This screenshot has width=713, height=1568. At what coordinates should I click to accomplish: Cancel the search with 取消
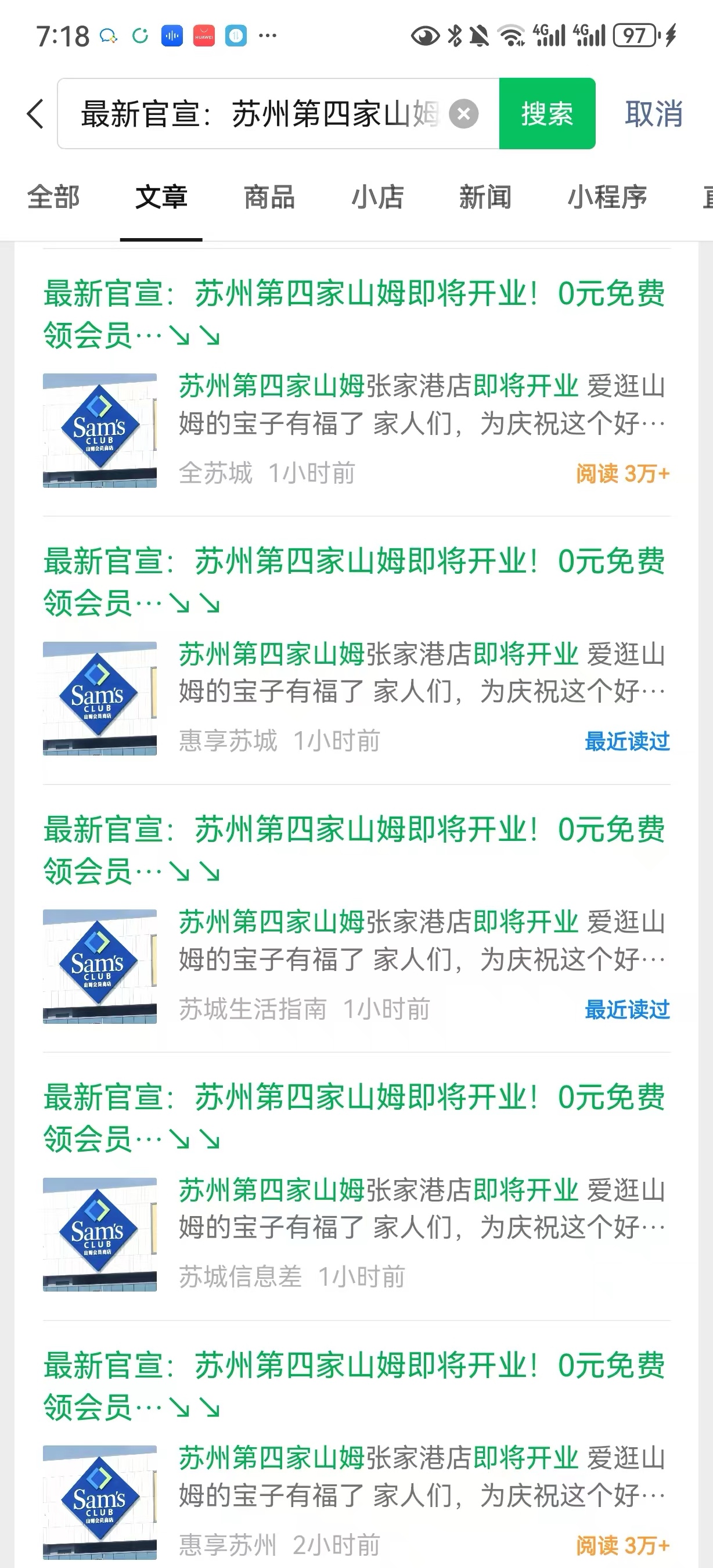click(x=653, y=114)
